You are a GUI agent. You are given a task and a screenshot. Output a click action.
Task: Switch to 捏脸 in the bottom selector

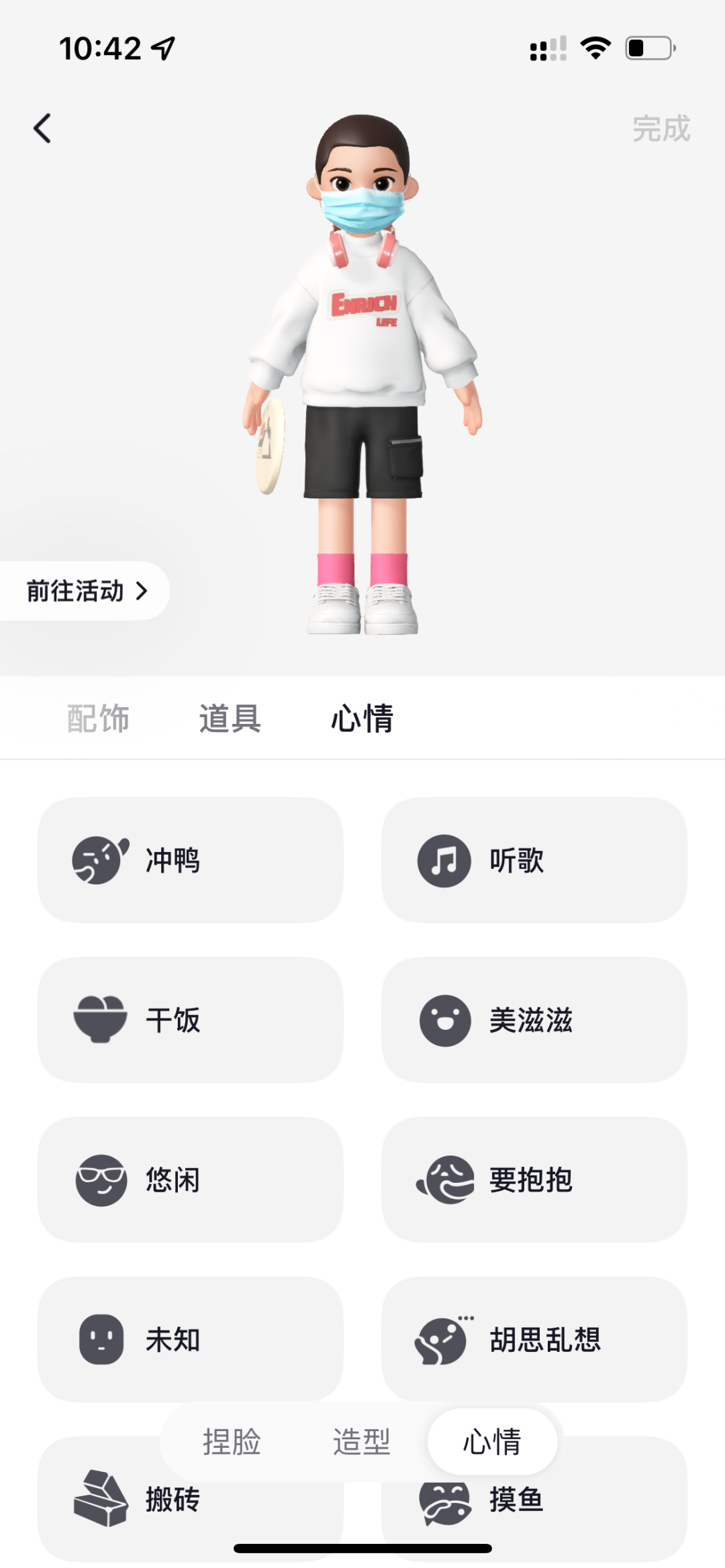pos(232,1441)
